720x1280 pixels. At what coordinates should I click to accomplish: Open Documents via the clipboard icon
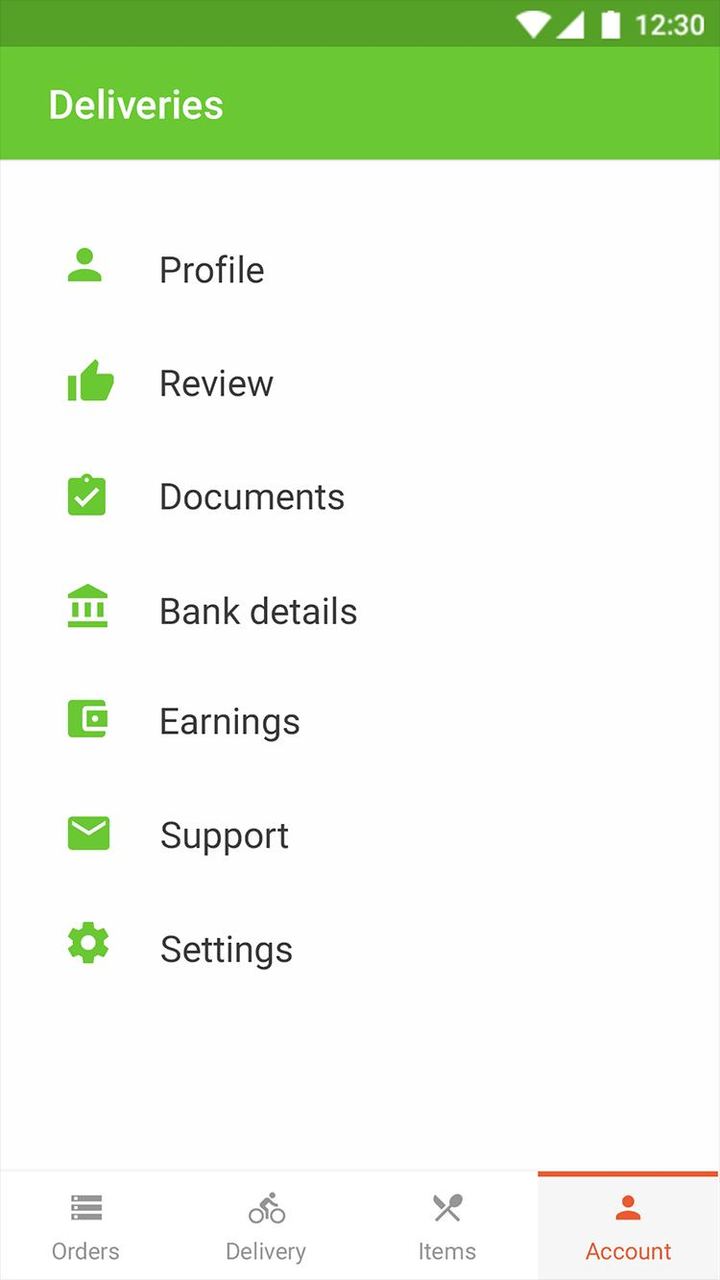click(87, 496)
